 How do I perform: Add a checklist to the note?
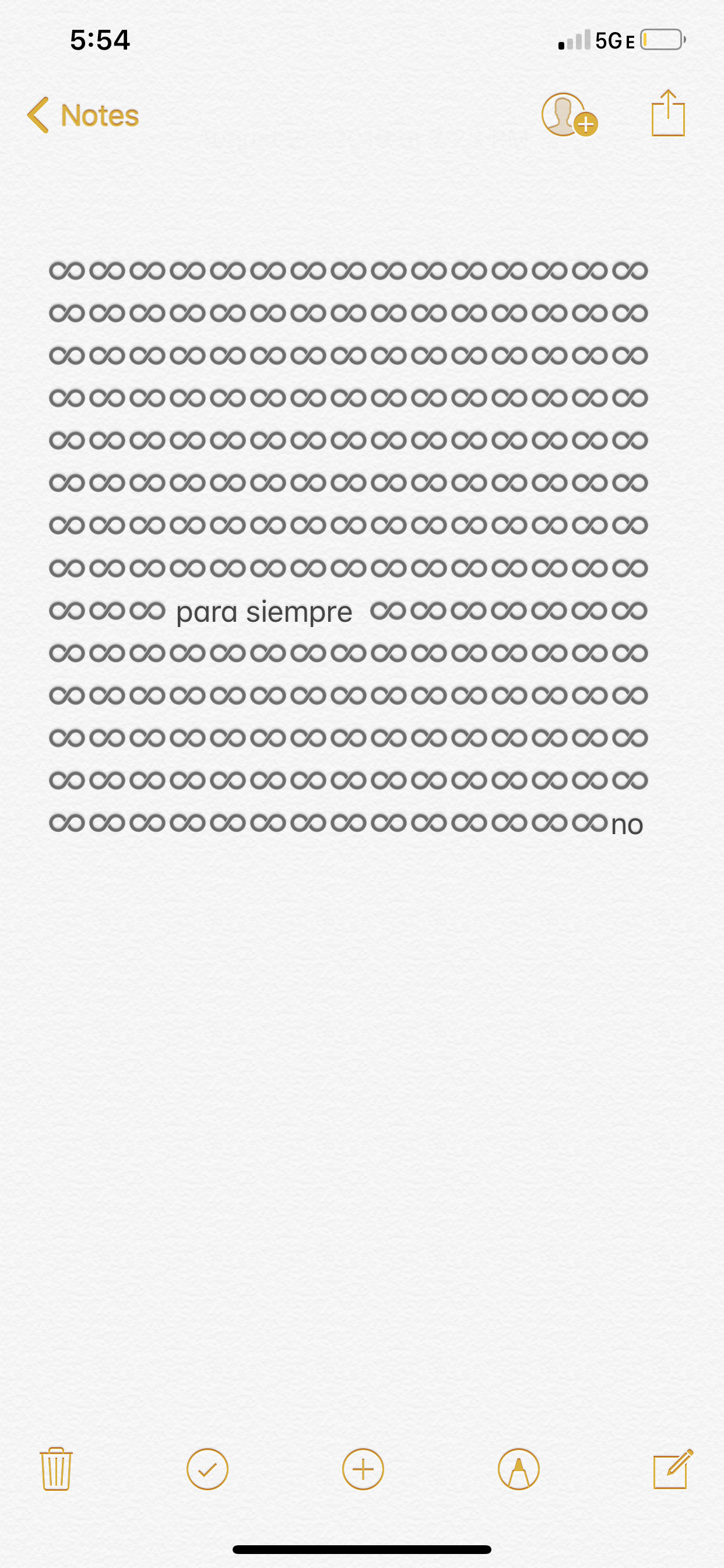[x=207, y=1468]
